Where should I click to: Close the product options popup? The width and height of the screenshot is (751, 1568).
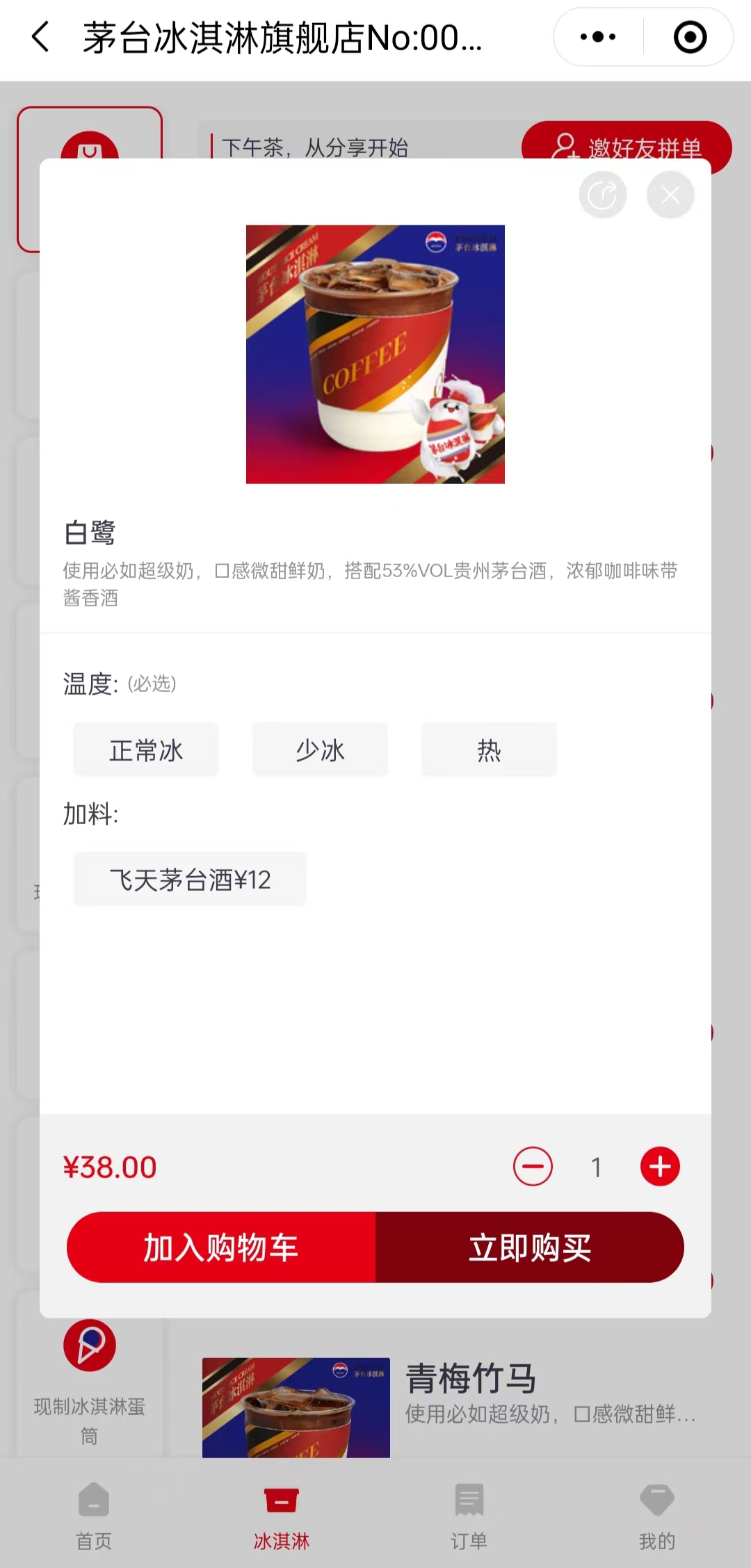(670, 195)
